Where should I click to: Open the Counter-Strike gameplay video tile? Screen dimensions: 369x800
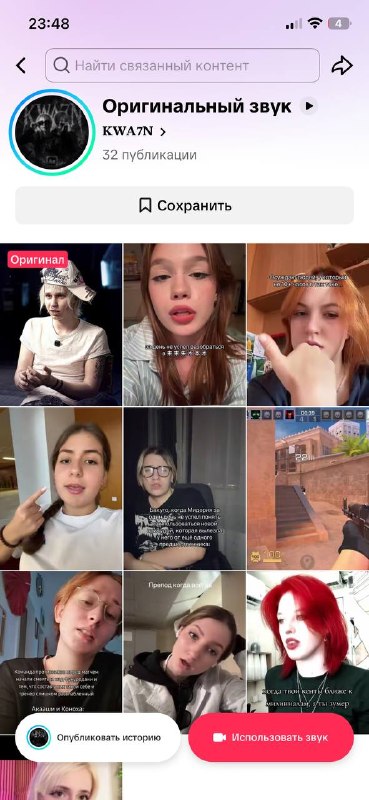(308, 488)
